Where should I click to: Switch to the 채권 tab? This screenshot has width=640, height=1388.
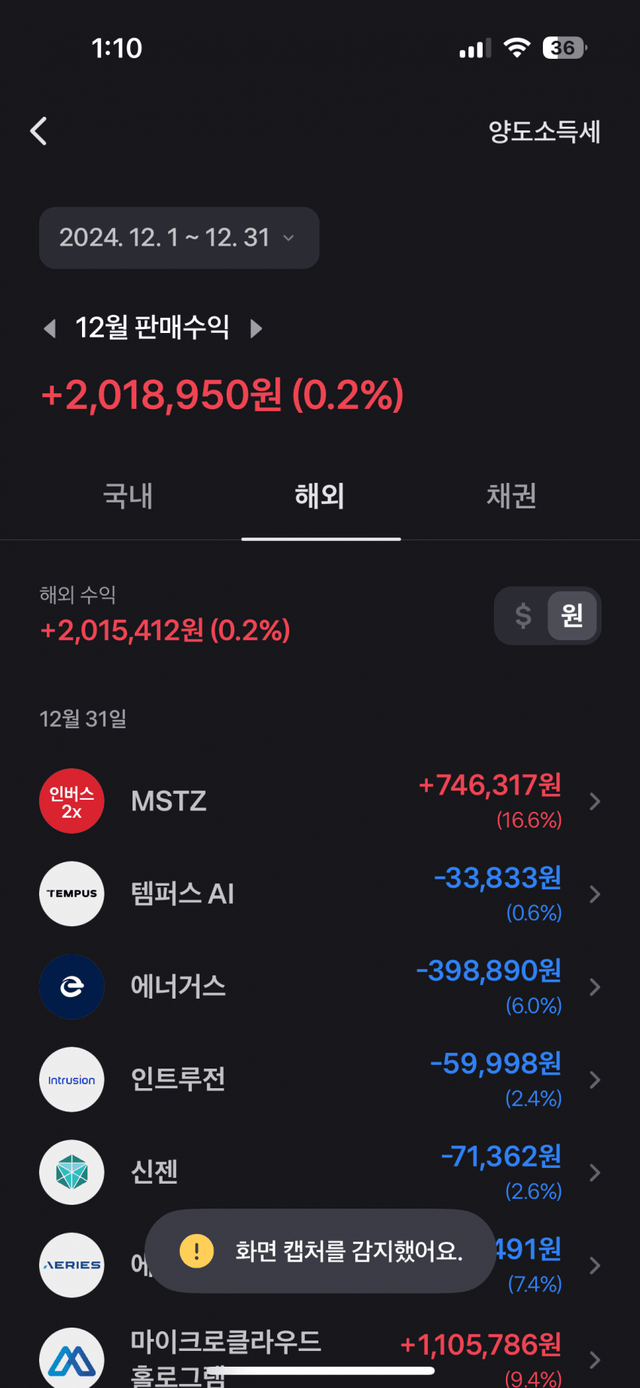click(511, 496)
